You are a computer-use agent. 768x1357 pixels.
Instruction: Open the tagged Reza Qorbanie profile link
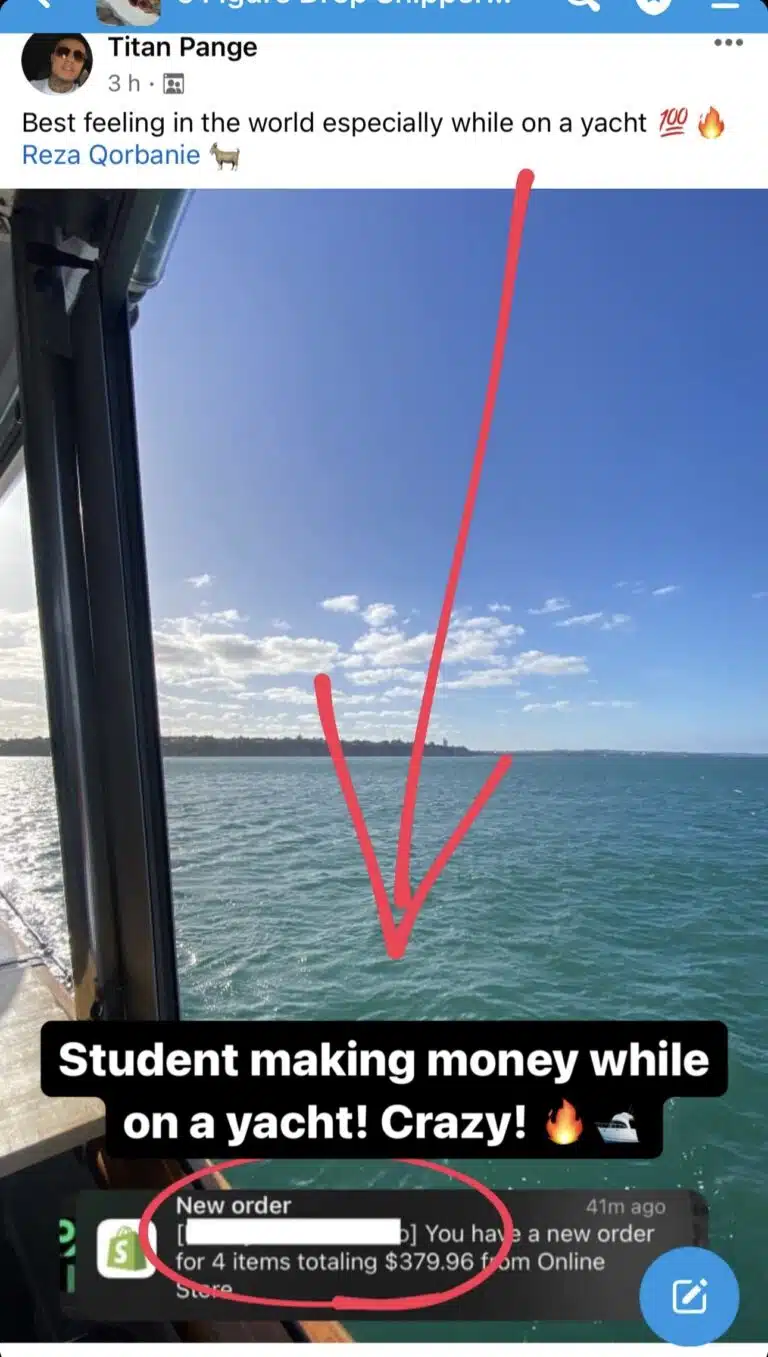pos(111,155)
